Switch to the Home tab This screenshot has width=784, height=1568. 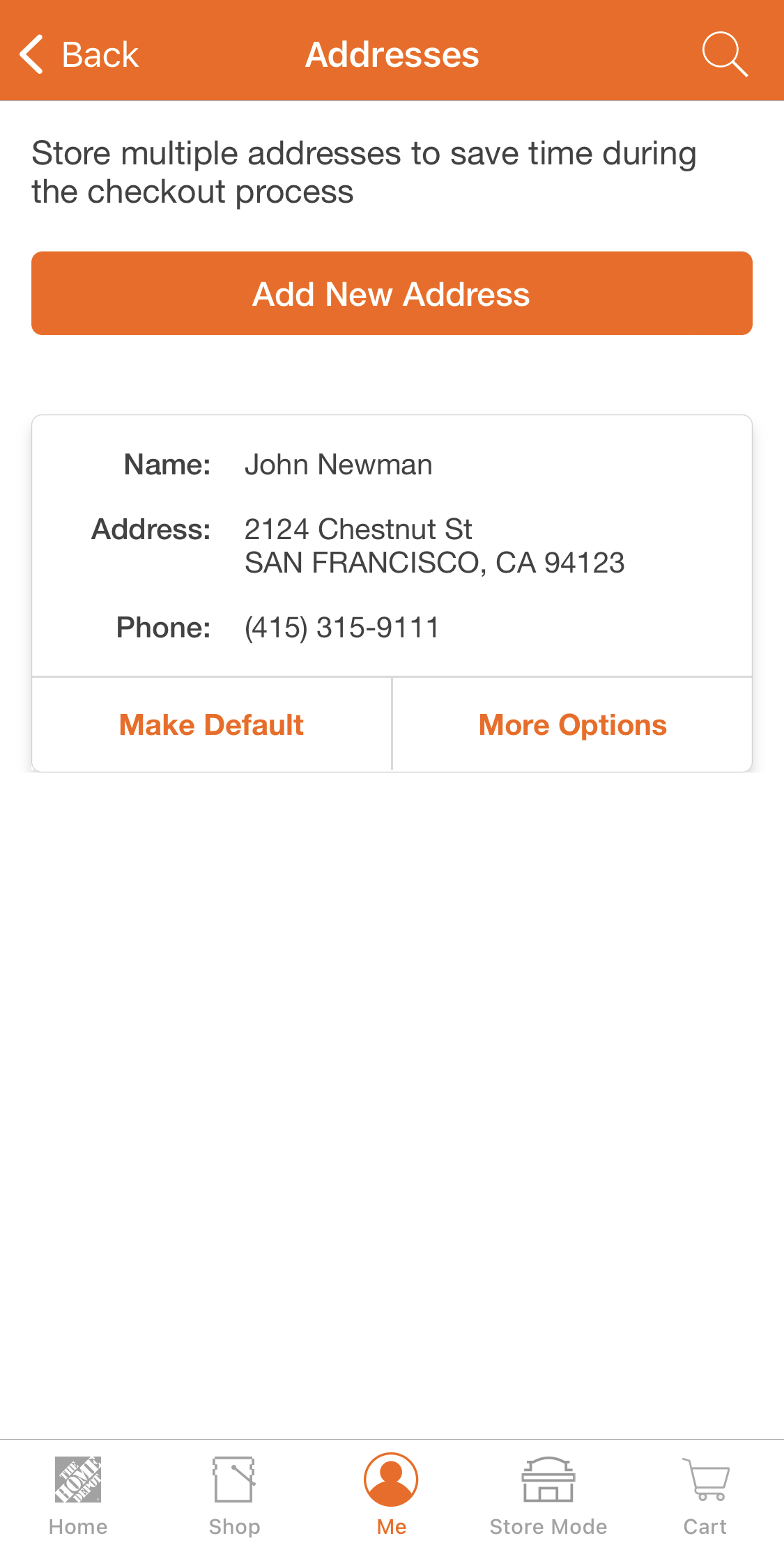[77, 1527]
